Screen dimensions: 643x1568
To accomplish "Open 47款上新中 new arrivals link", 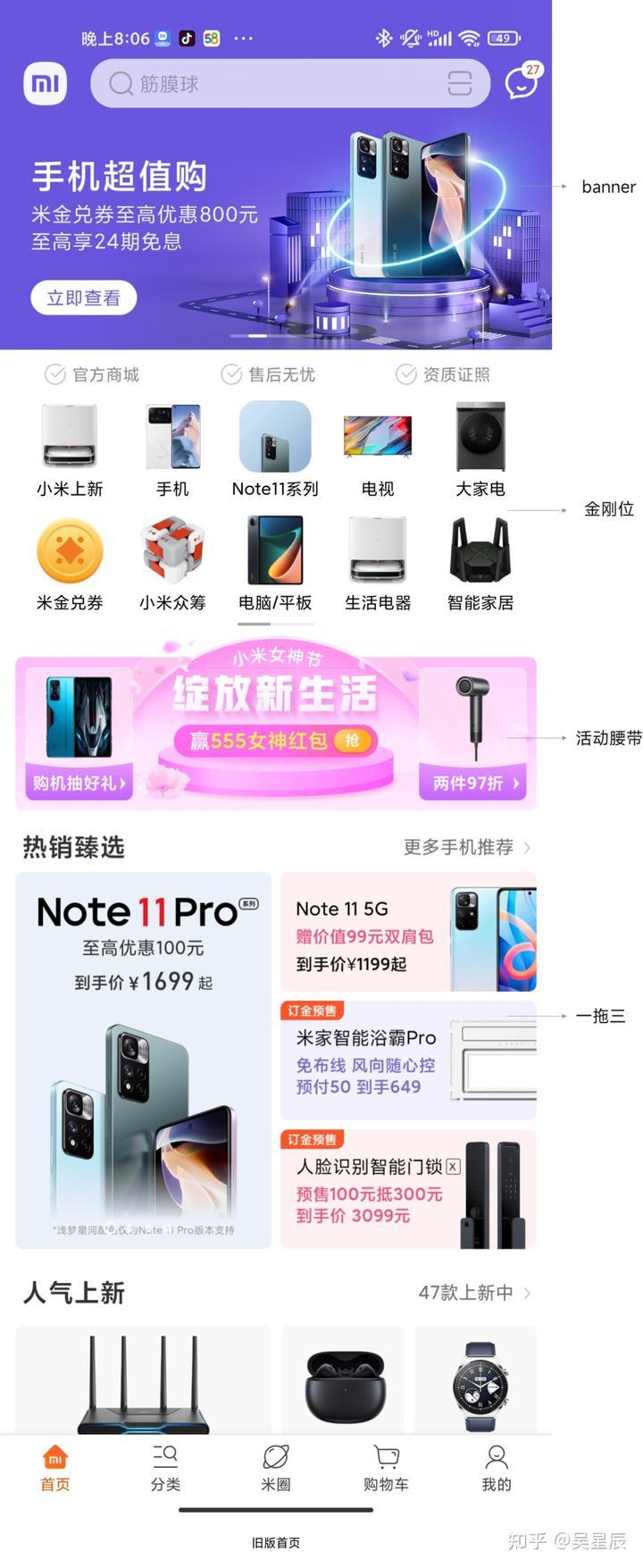I will (x=474, y=1293).
